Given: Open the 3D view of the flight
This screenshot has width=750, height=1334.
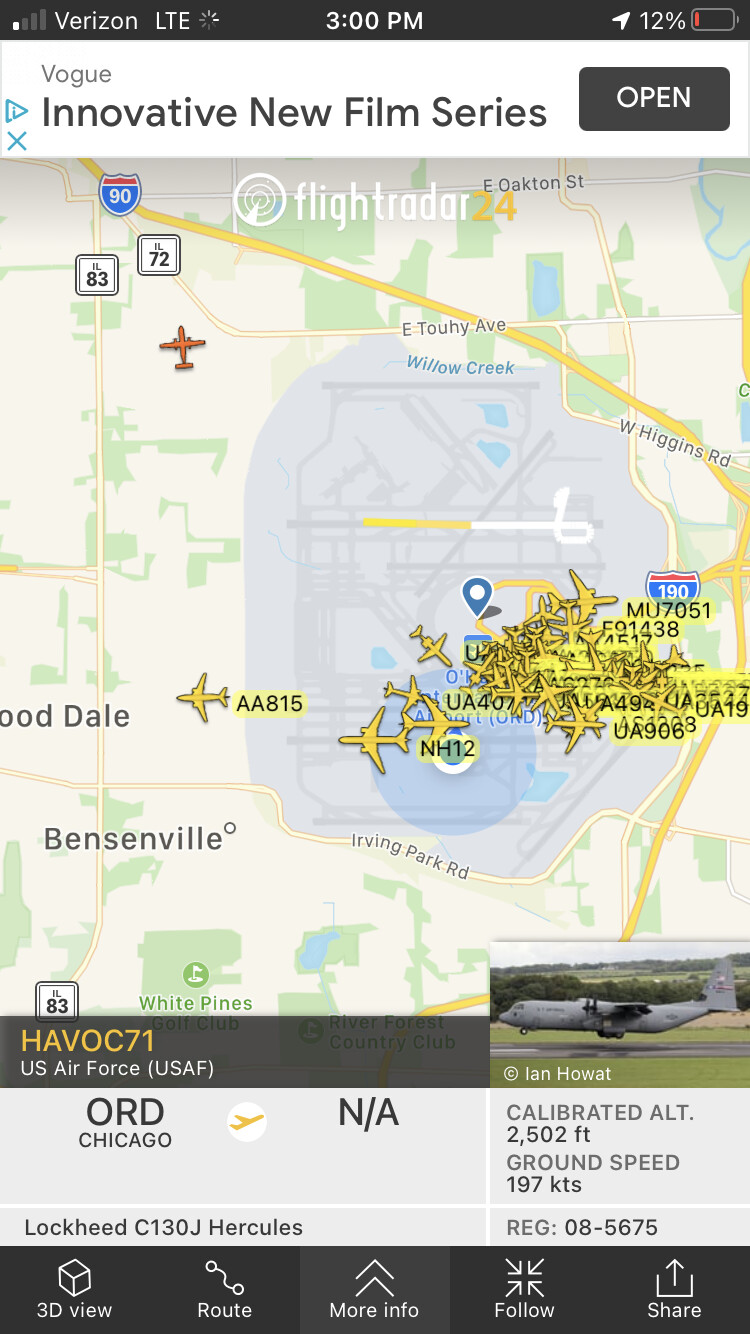Looking at the screenshot, I should tap(75, 1290).
